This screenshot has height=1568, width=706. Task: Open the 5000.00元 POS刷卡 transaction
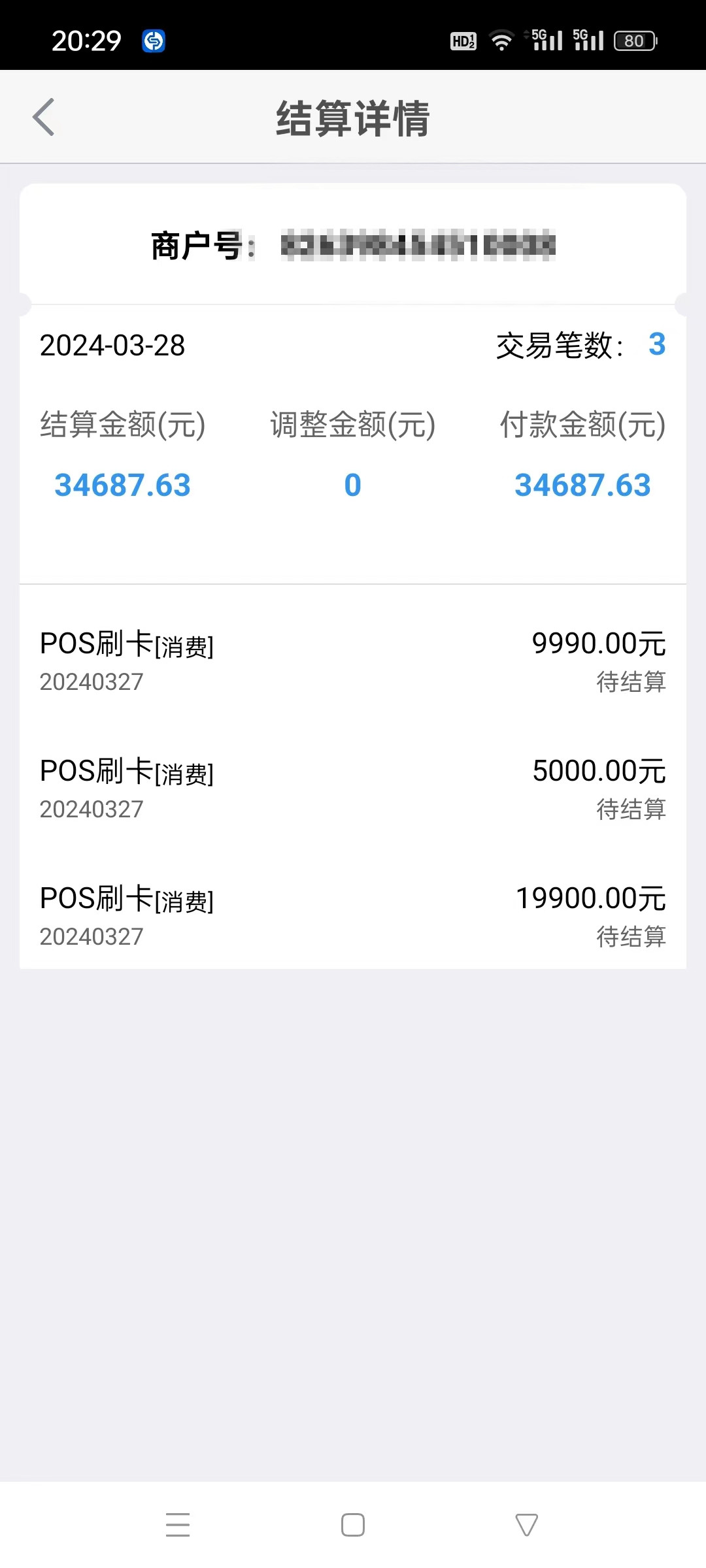point(353,789)
